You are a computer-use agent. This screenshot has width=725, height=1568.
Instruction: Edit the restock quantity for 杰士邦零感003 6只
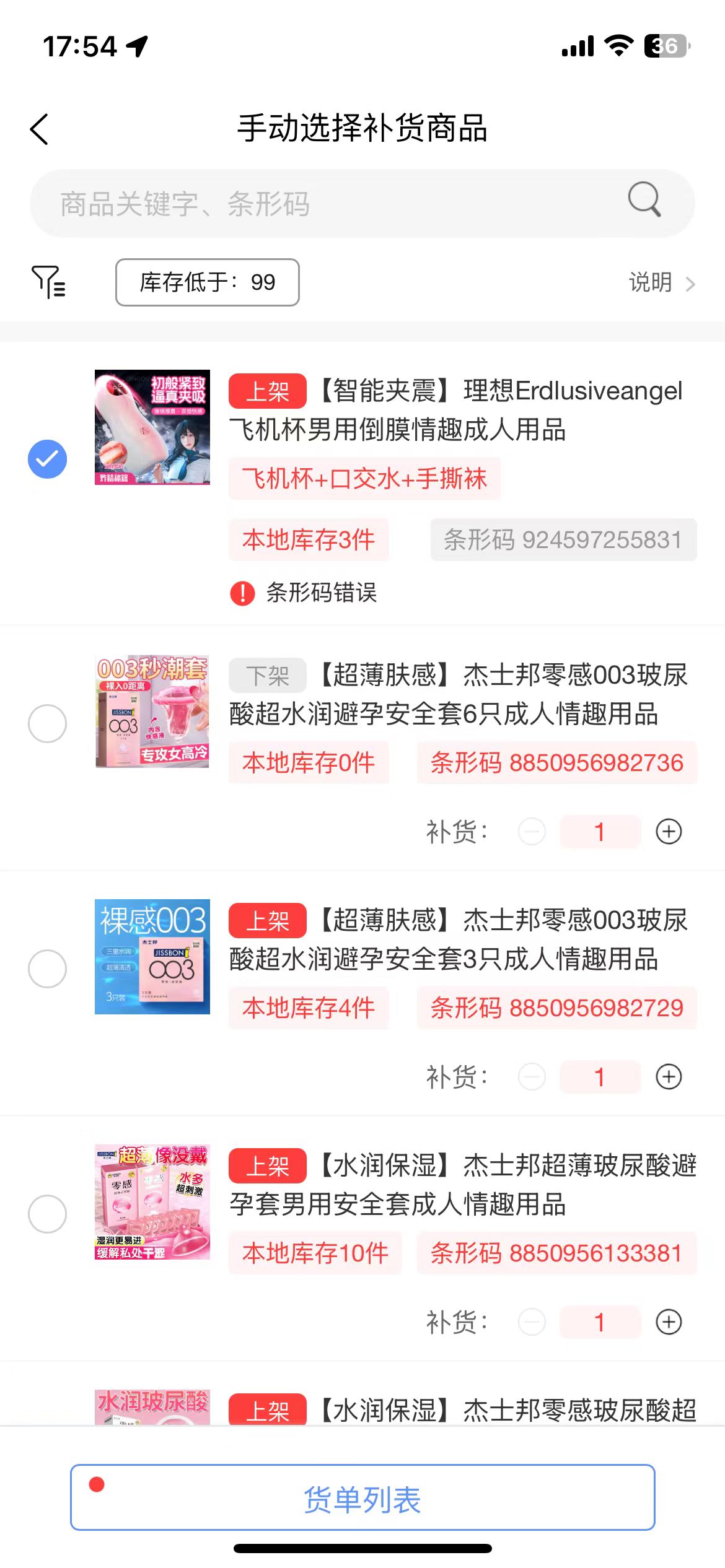pyautogui.click(x=599, y=831)
